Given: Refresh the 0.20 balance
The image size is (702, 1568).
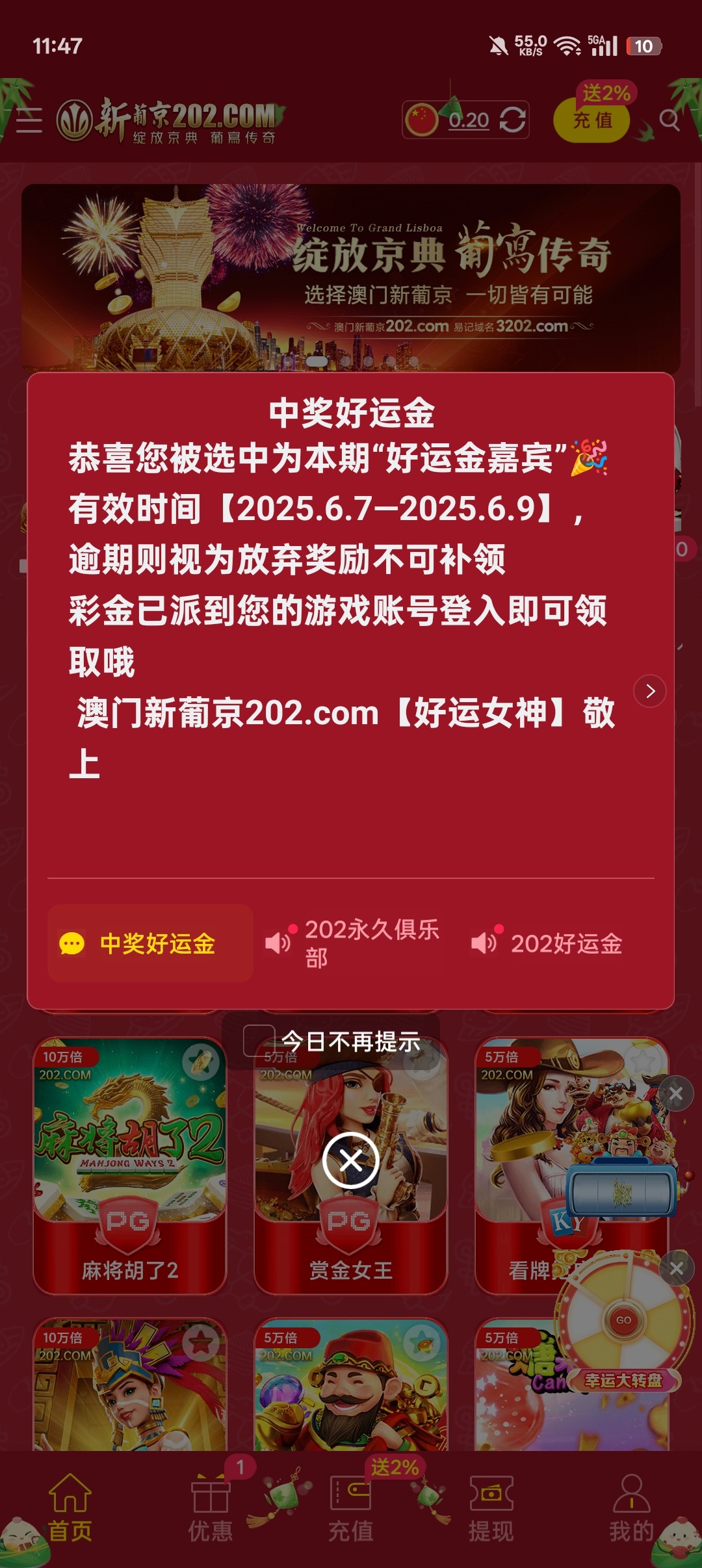Looking at the screenshot, I should click(x=513, y=120).
